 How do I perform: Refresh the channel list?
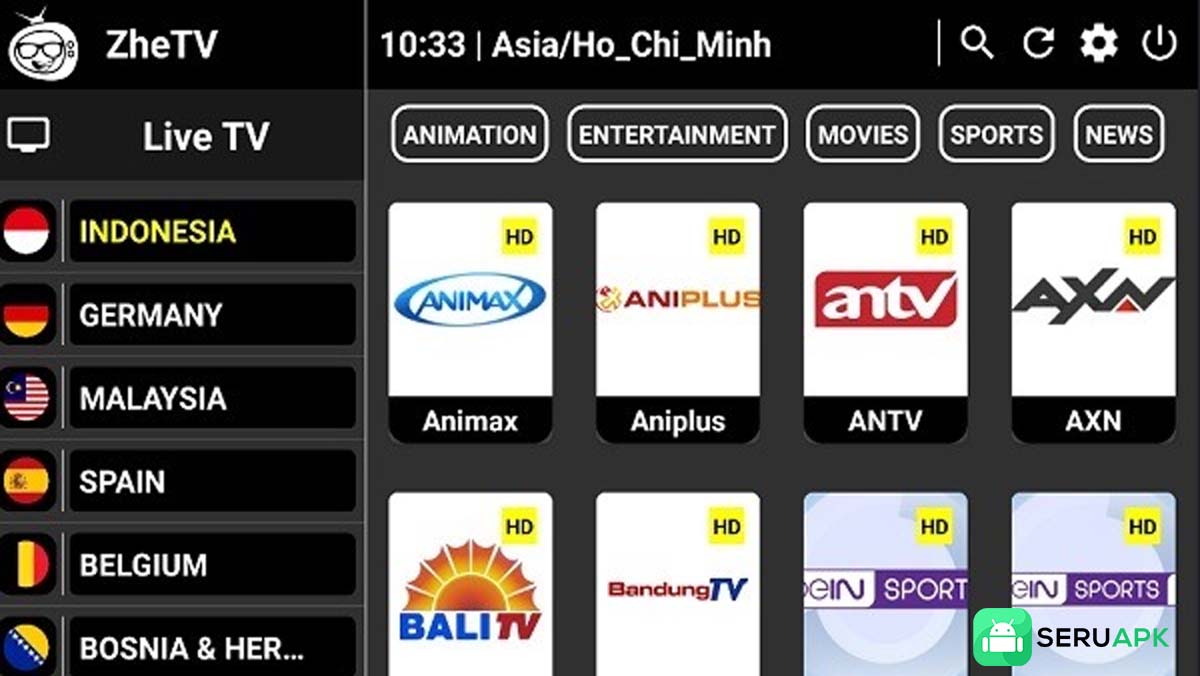[1038, 43]
